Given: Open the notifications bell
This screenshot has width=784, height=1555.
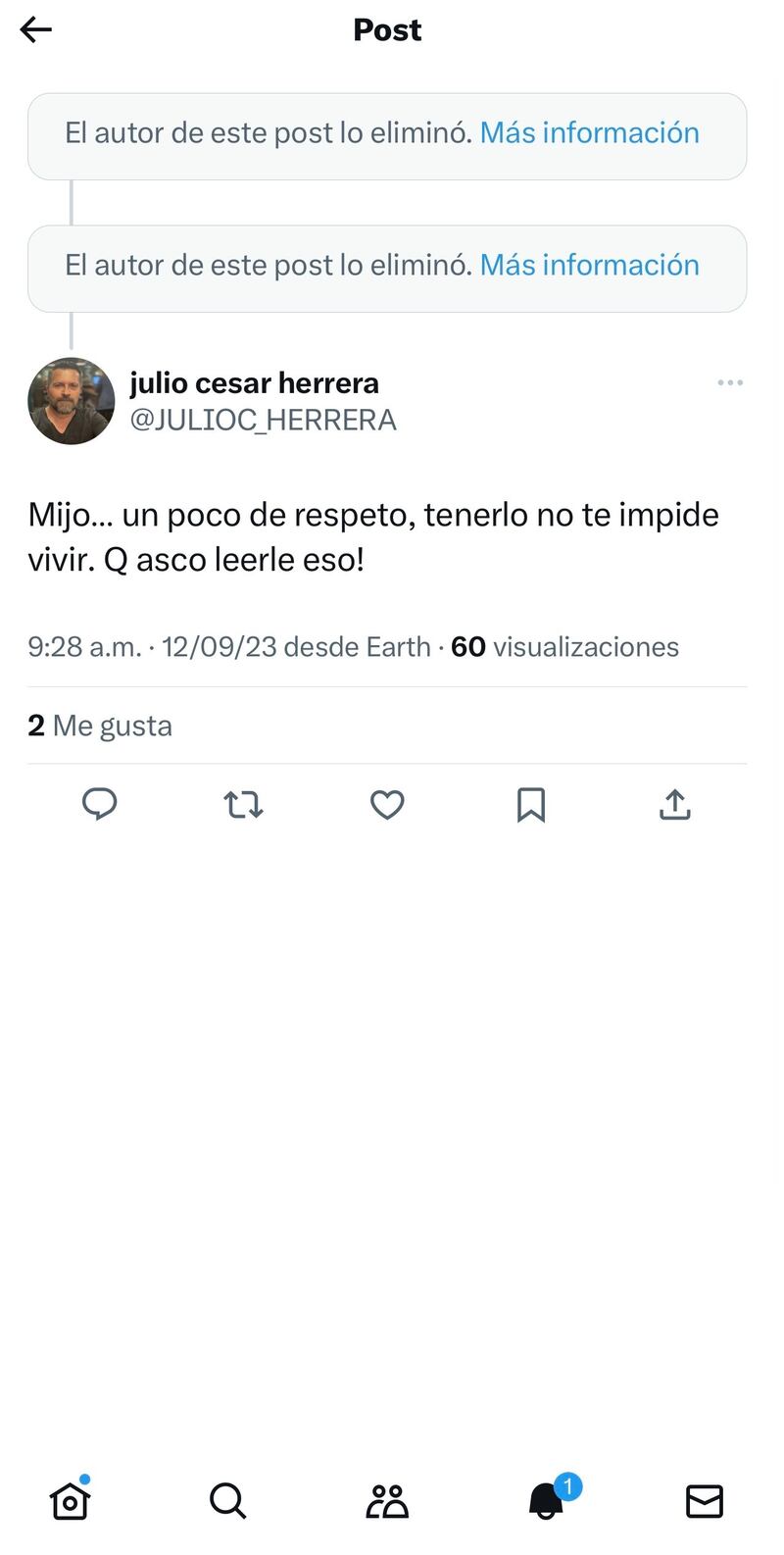Looking at the screenshot, I should [547, 1500].
